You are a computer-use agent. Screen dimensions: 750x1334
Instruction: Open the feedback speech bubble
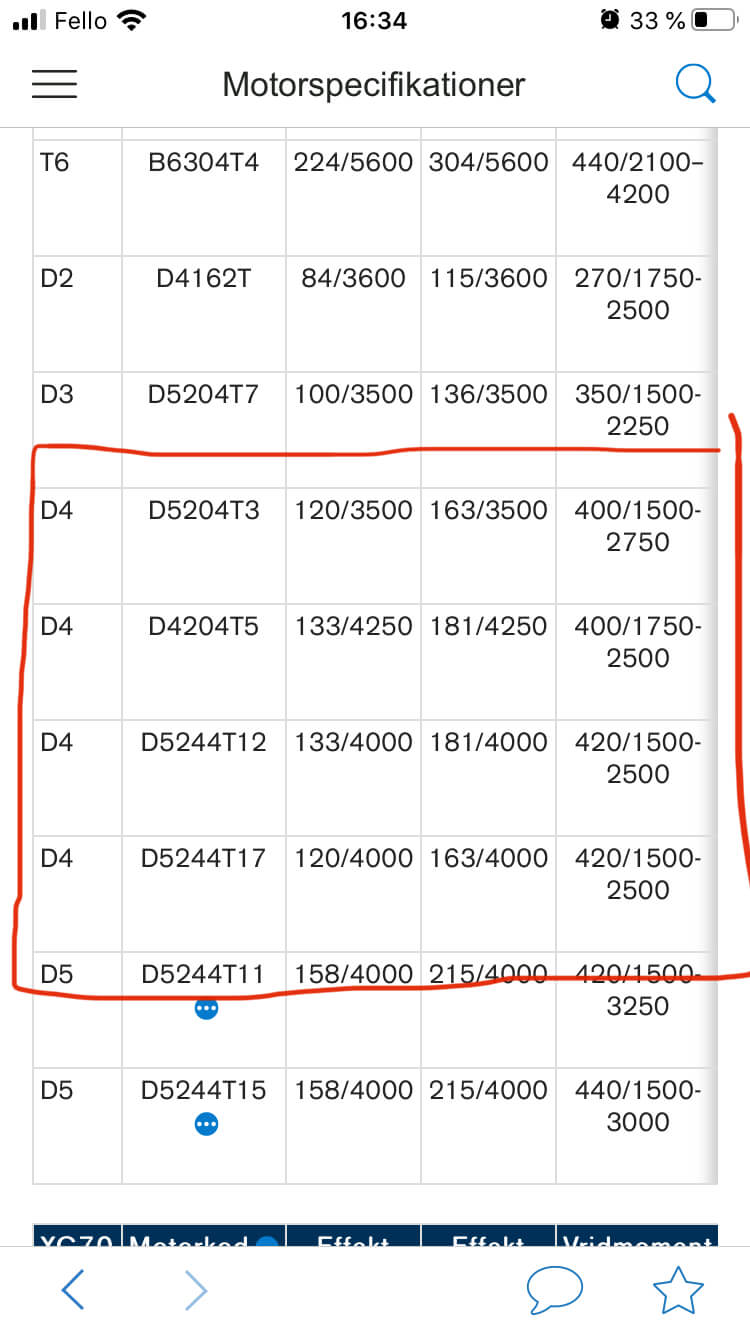(x=553, y=1289)
